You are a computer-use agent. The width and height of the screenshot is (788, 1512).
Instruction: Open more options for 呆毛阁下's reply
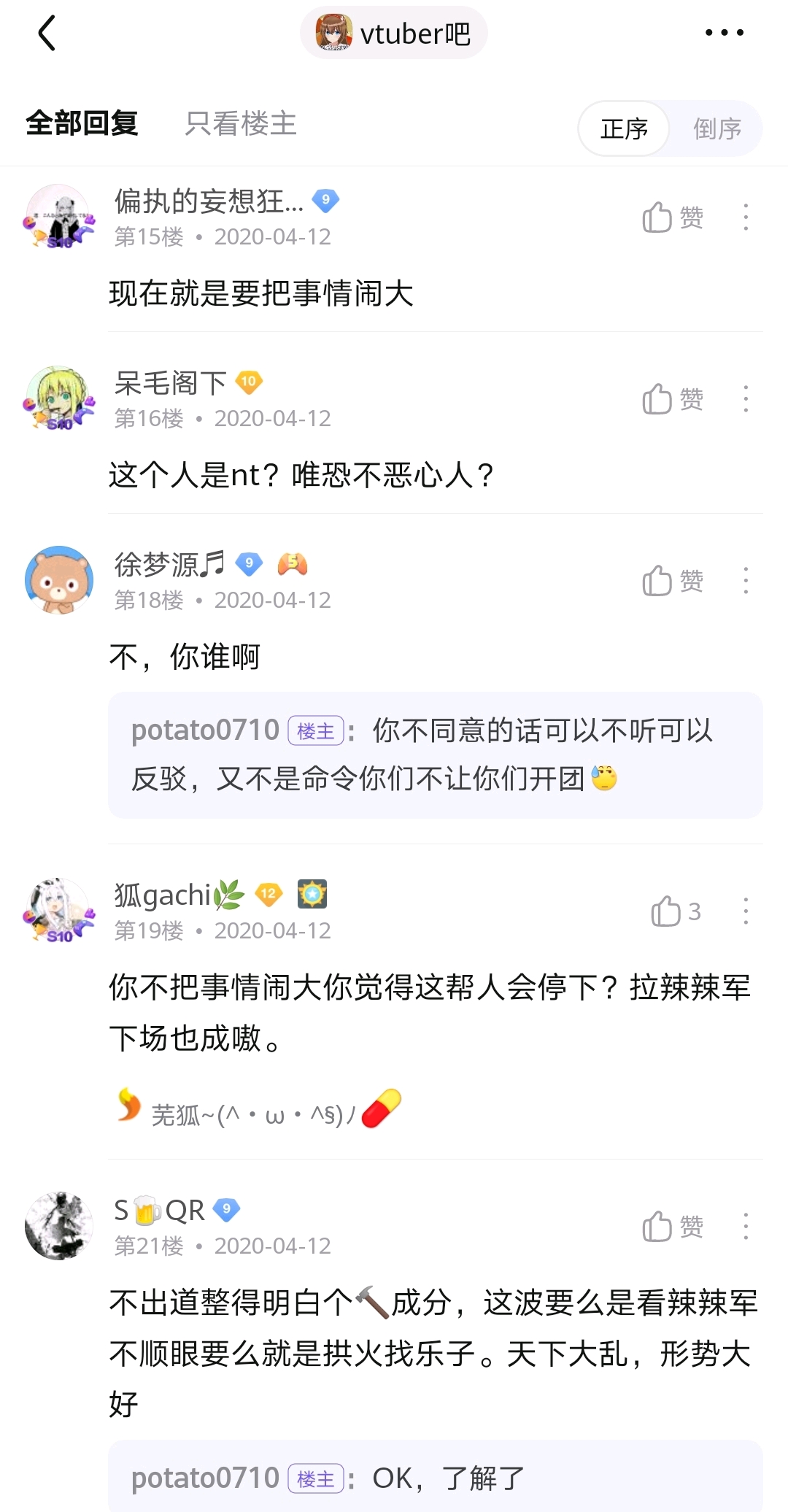click(x=745, y=399)
